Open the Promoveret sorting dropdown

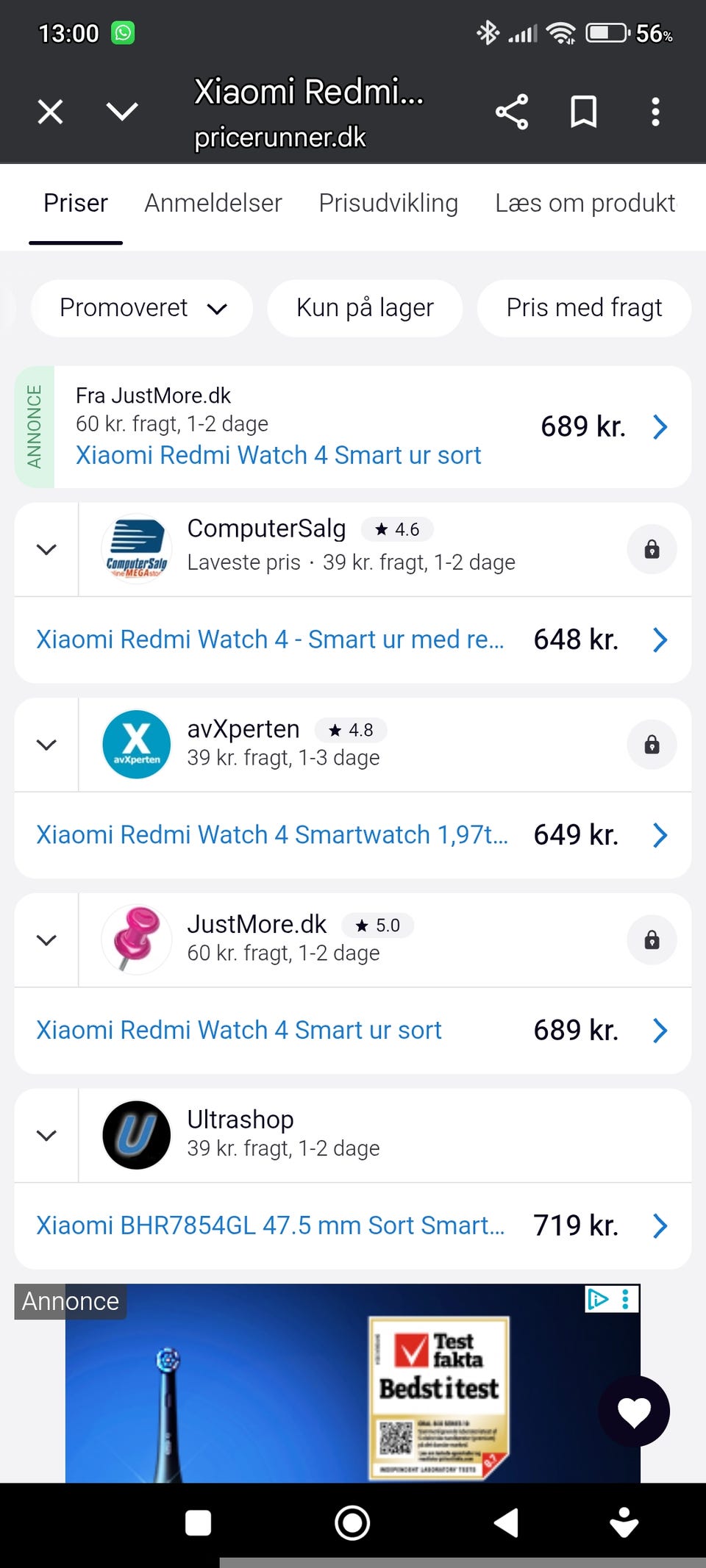tap(142, 307)
